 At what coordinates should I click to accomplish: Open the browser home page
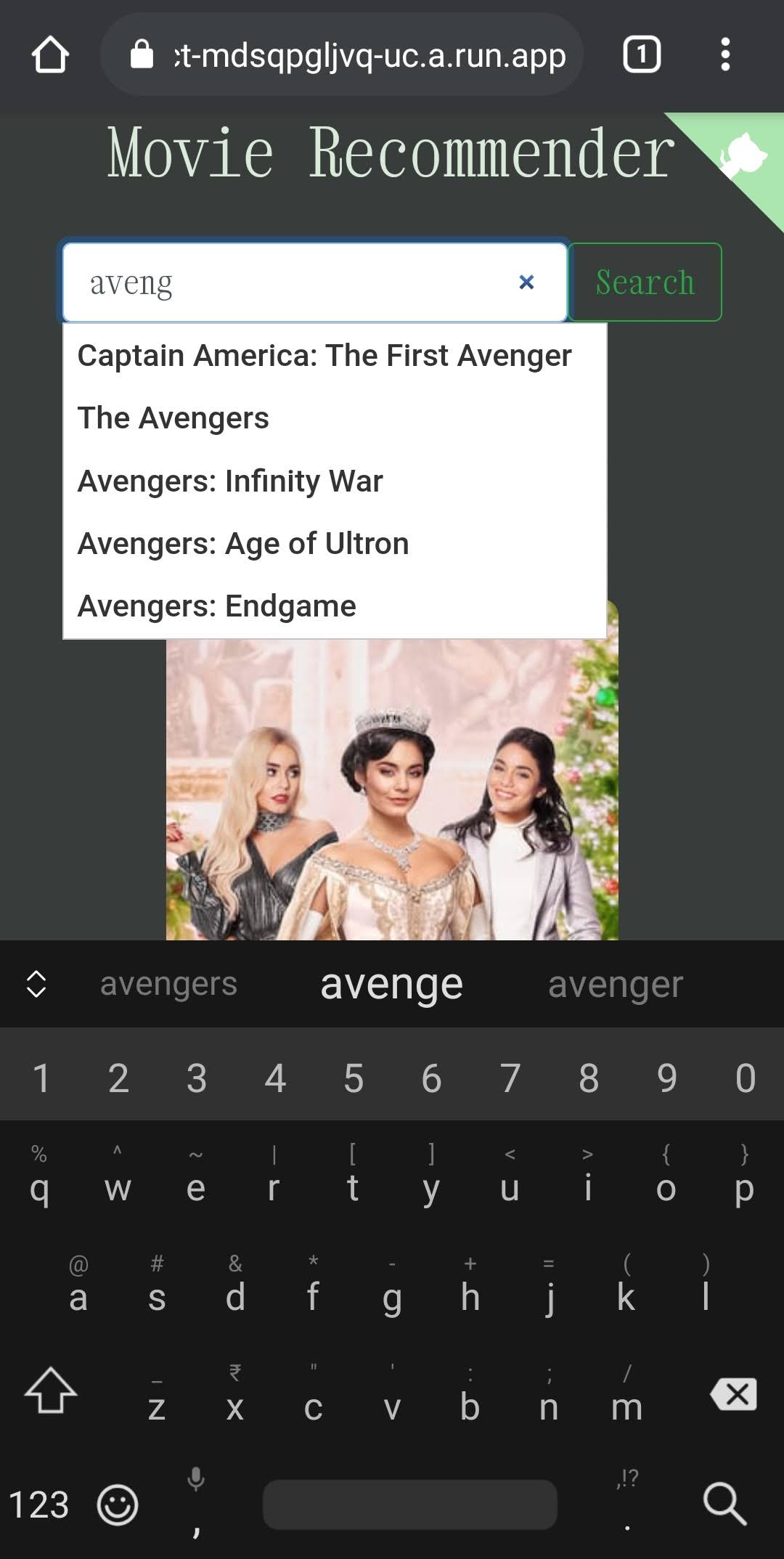50,54
